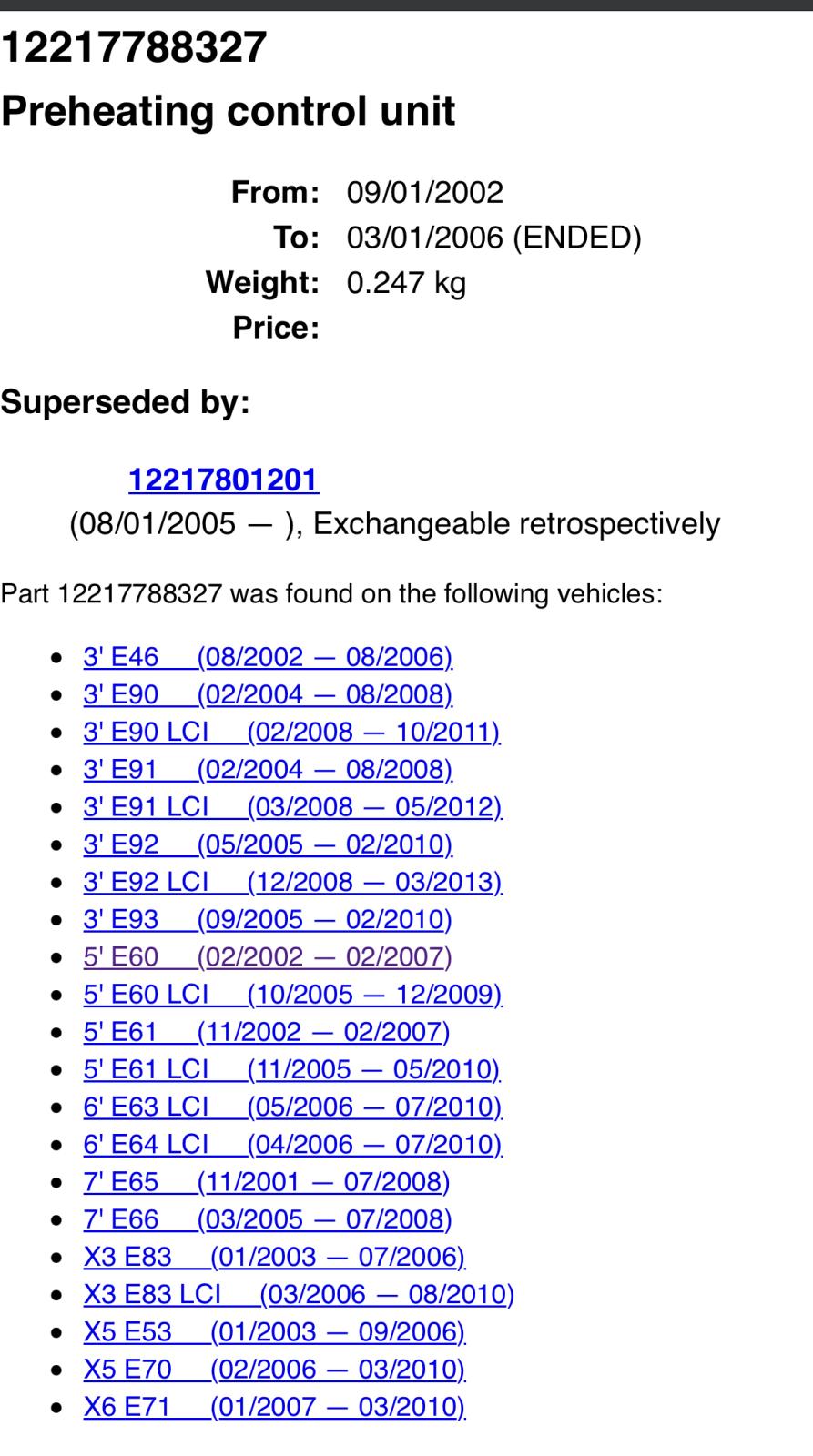Open the 3' E92 (05/2005 — 02/2010) link
This screenshot has width=813, height=1456.
coord(268,844)
